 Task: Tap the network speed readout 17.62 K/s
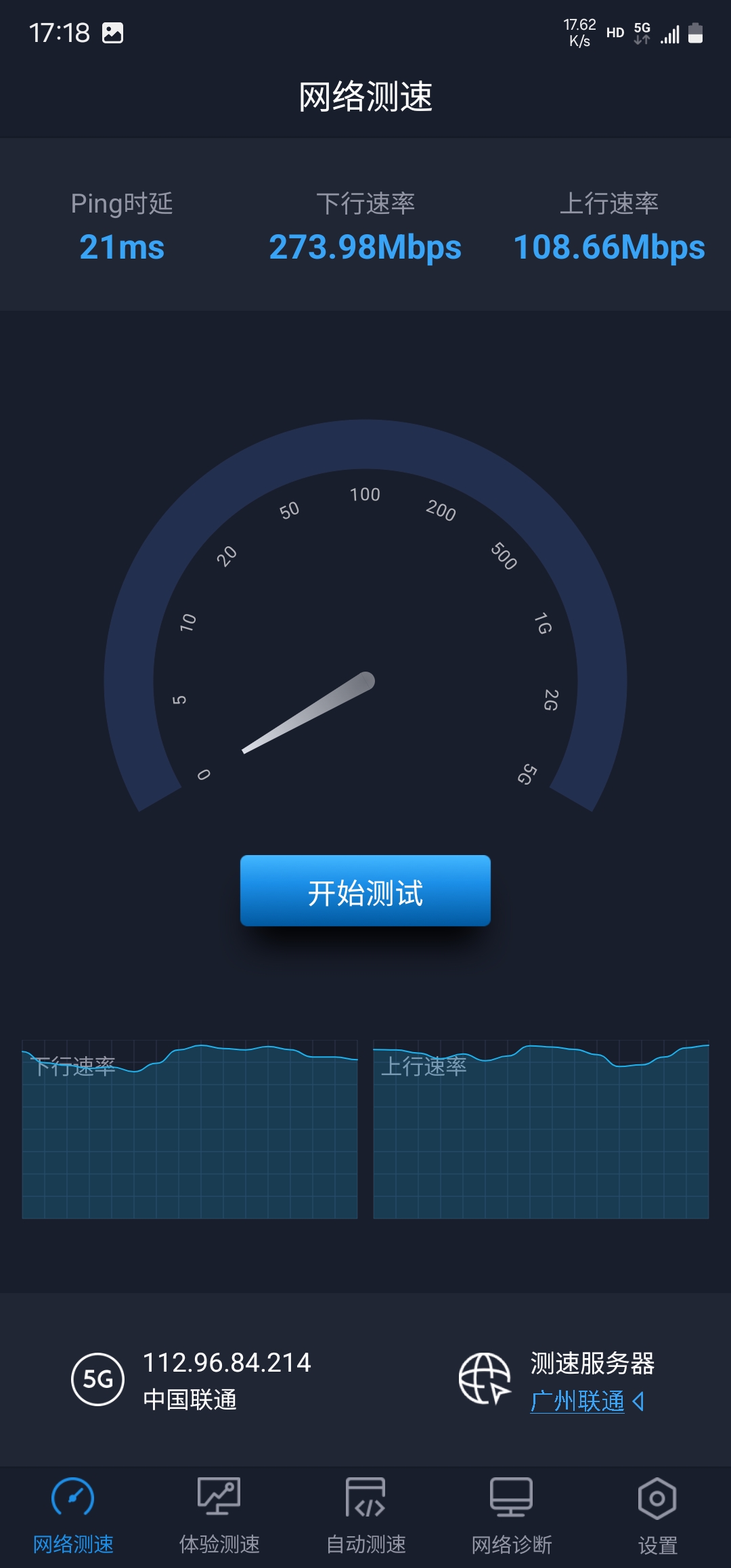pyautogui.click(x=579, y=32)
